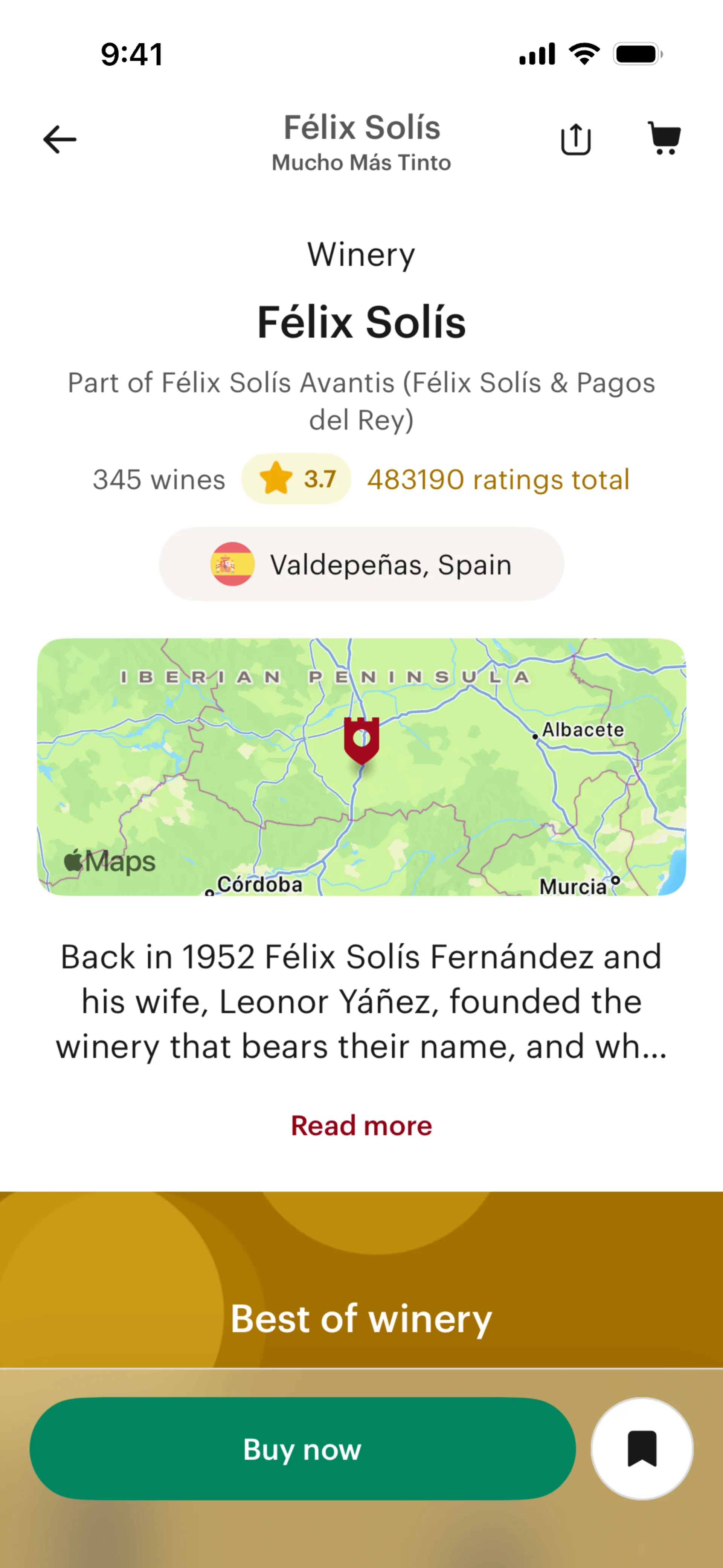Save this wine with the bookmark button
723x1568 pixels.
(x=641, y=1448)
